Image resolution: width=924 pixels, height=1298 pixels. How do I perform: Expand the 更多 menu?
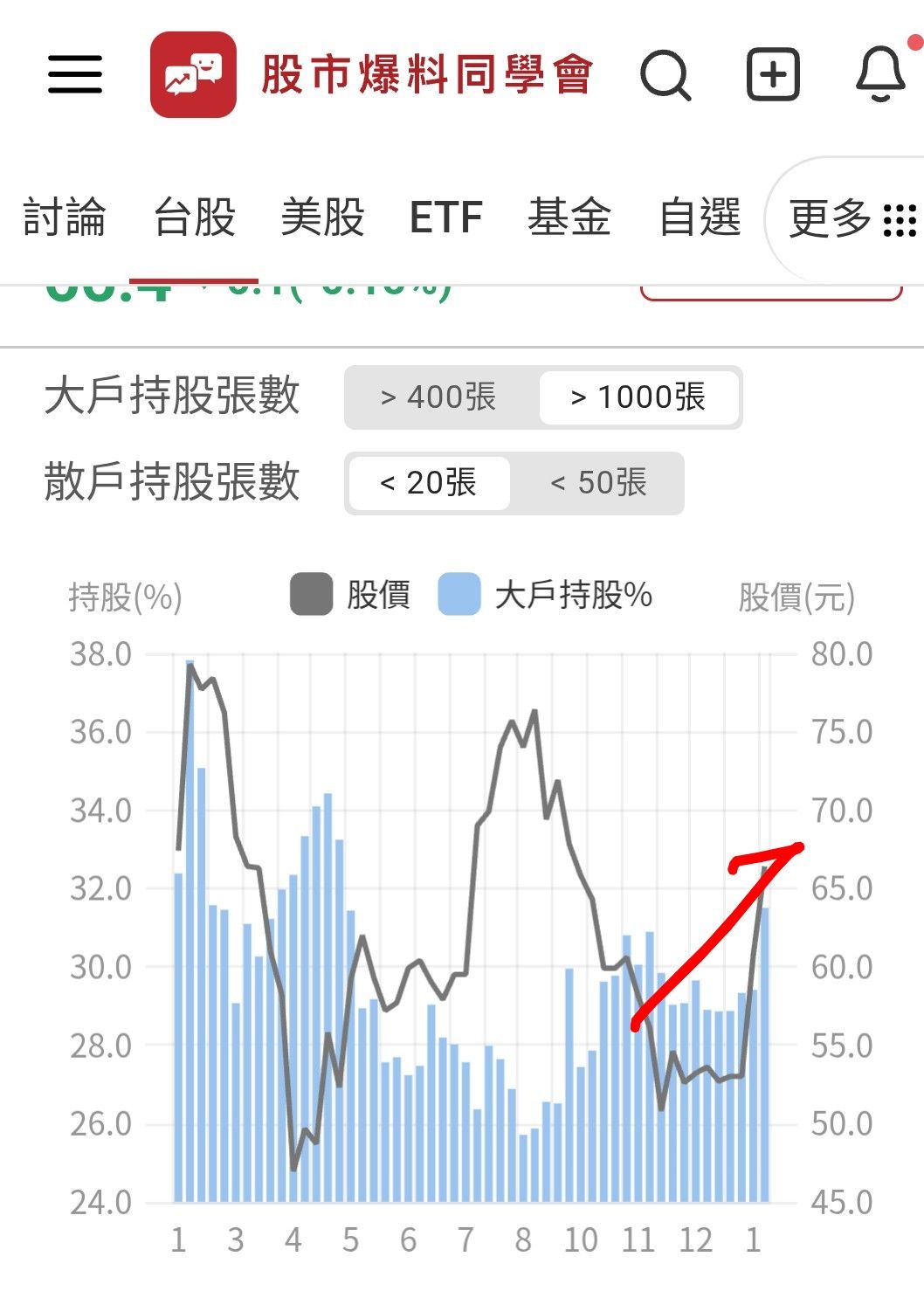click(830, 218)
